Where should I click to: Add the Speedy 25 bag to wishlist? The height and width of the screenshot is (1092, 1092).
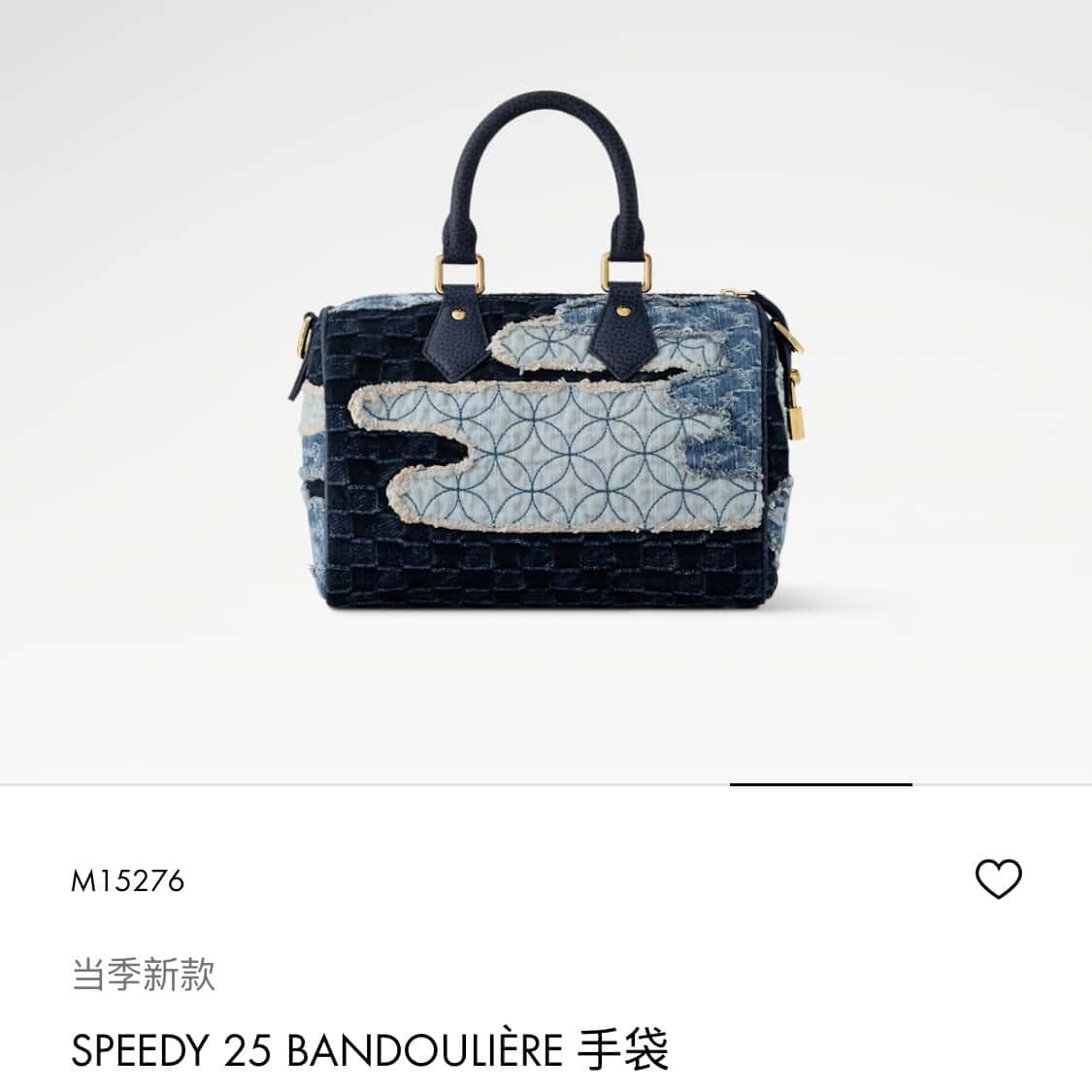click(998, 879)
